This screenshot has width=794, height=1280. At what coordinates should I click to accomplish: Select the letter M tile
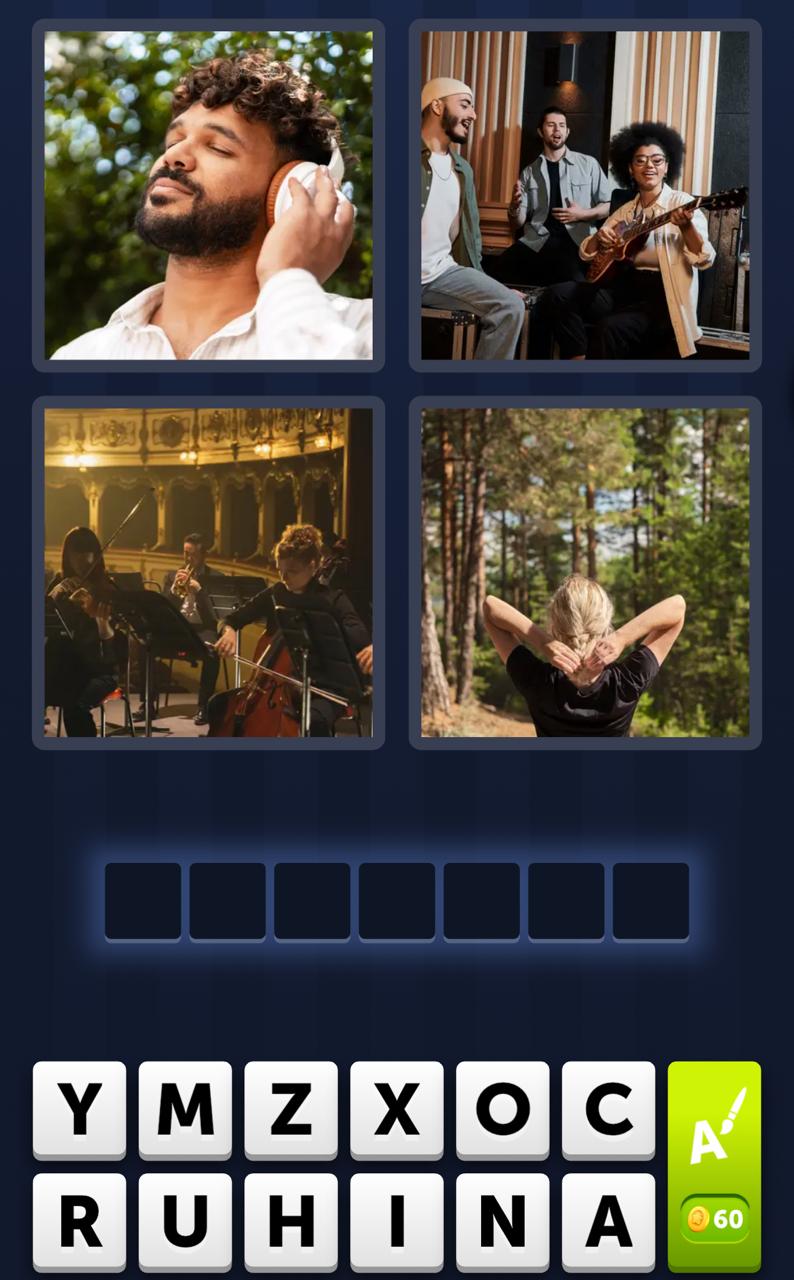185,1109
